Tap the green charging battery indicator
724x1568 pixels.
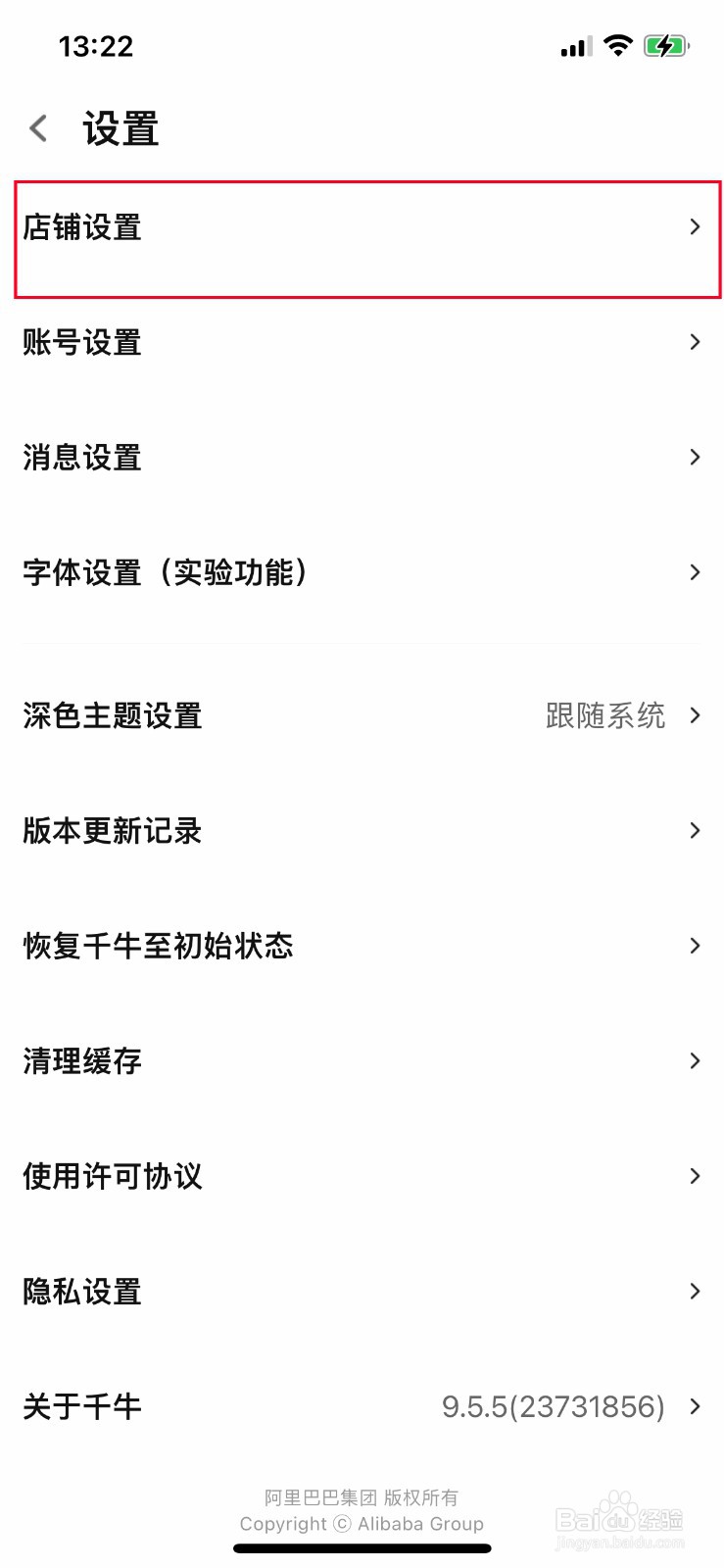click(666, 45)
